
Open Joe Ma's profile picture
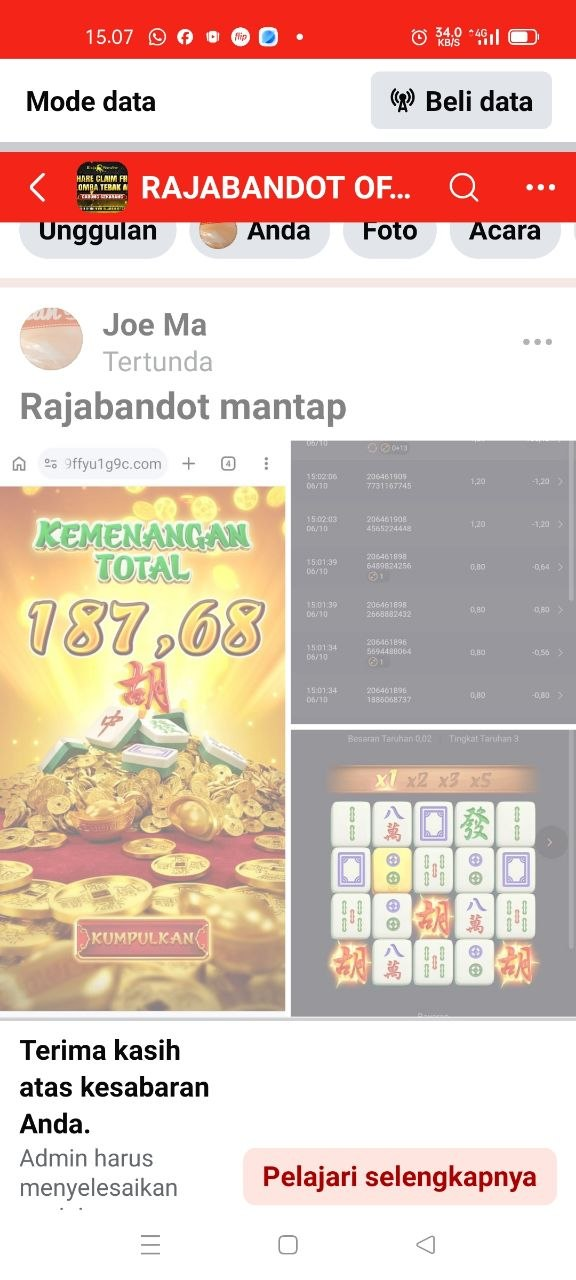pos(51,340)
